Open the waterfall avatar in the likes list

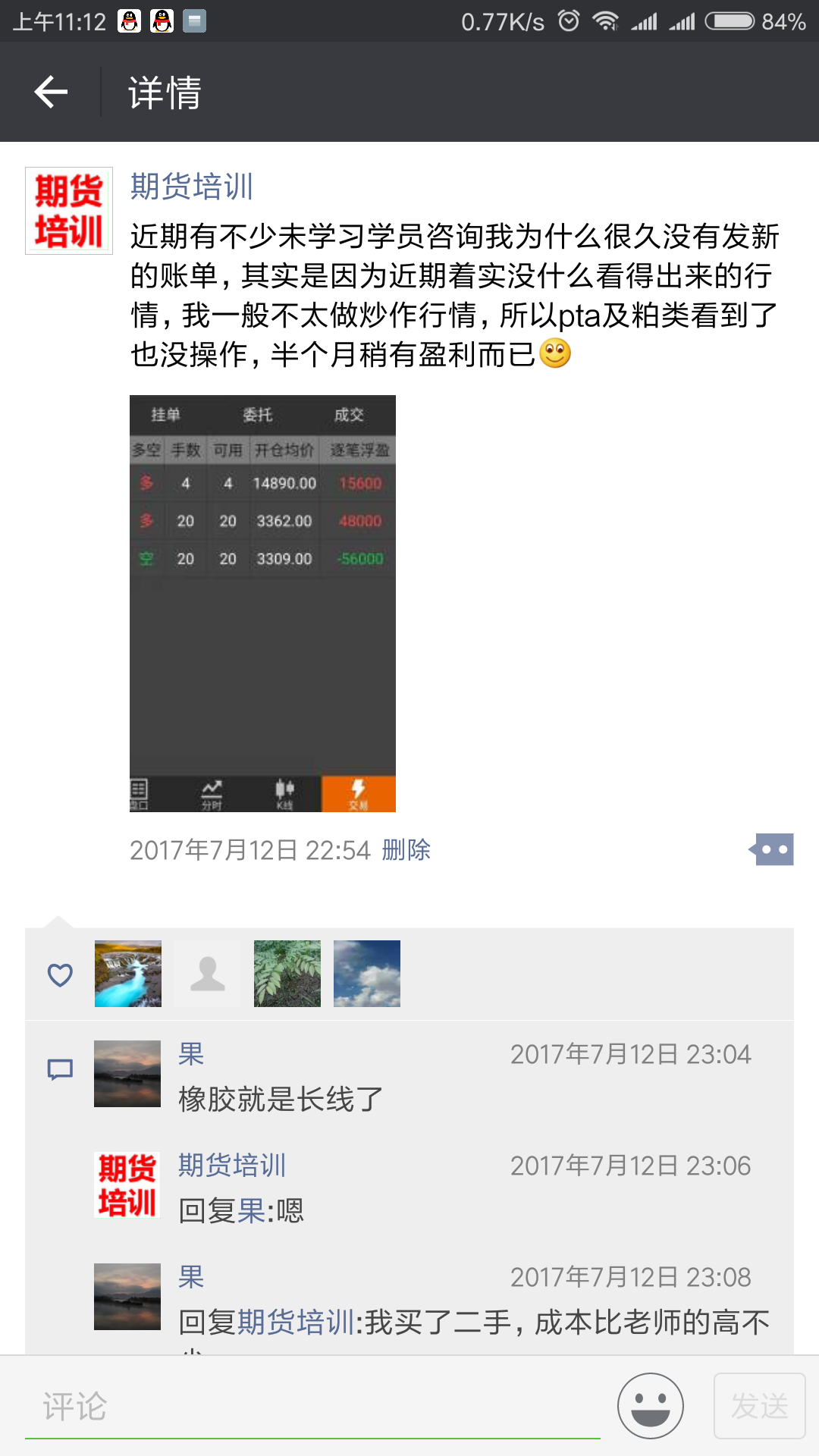point(128,974)
